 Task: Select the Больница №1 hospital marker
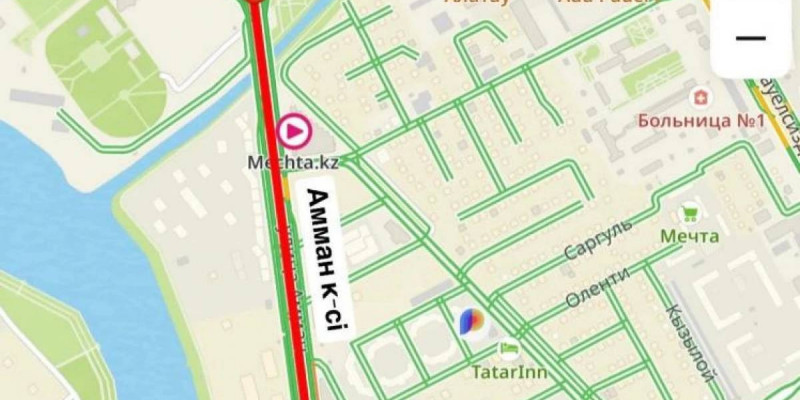click(701, 99)
